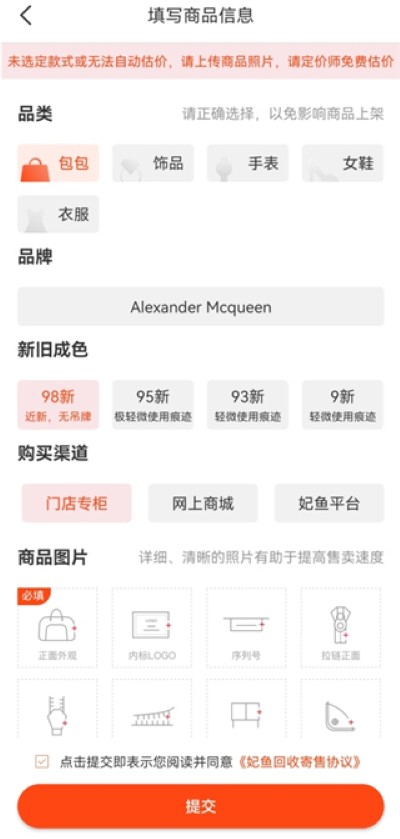Upload the 正面外观 photo
Image resolution: width=400 pixels, height=839 pixels.
point(57,628)
